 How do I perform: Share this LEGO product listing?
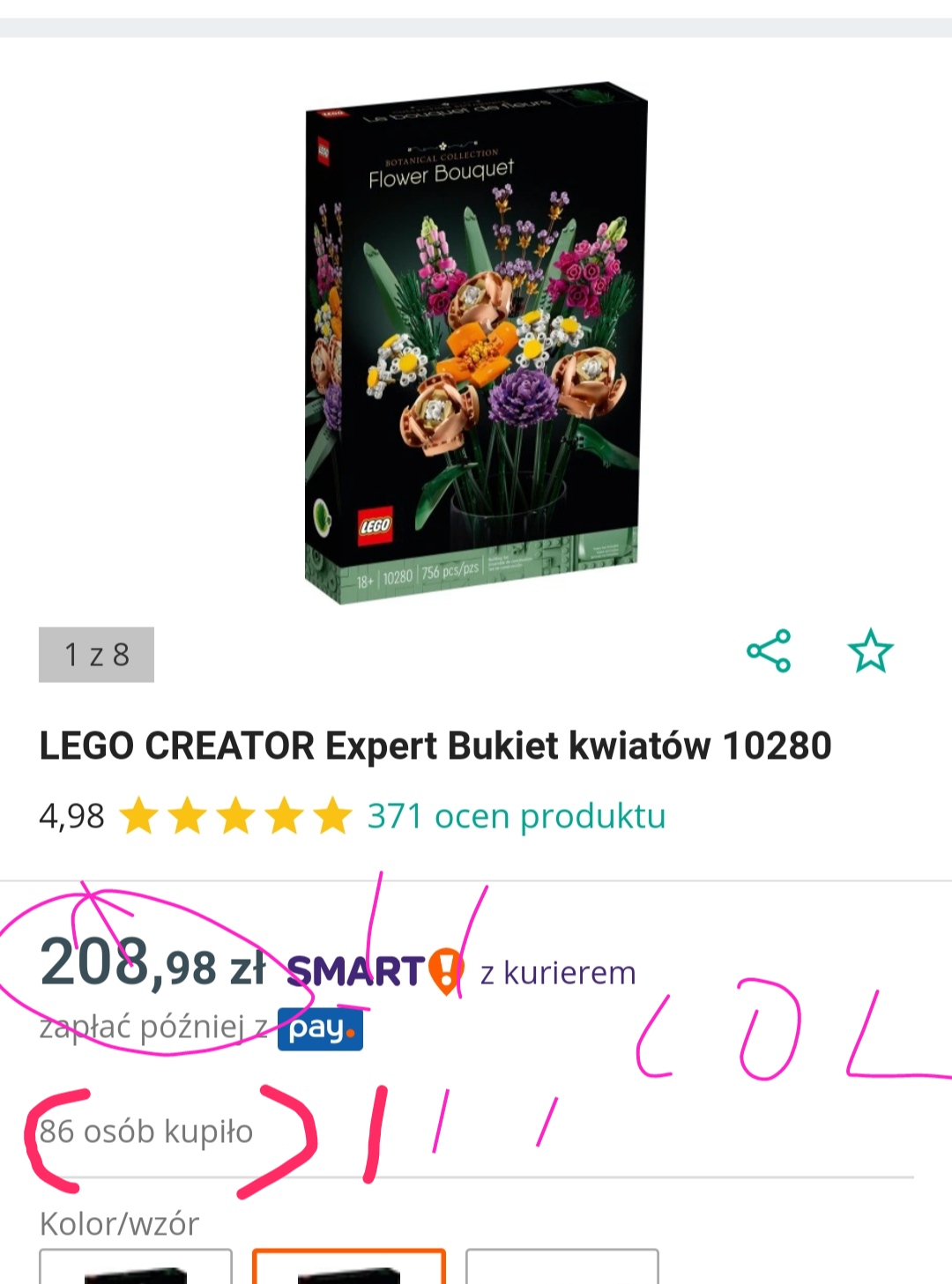tap(769, 651)
